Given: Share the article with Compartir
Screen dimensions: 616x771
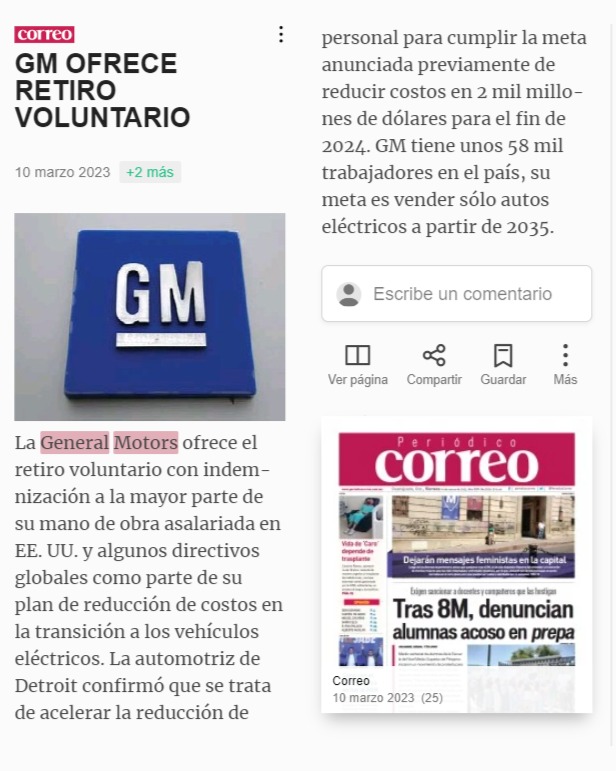Looking at the screenshot, I should click(x=434, y=365).
